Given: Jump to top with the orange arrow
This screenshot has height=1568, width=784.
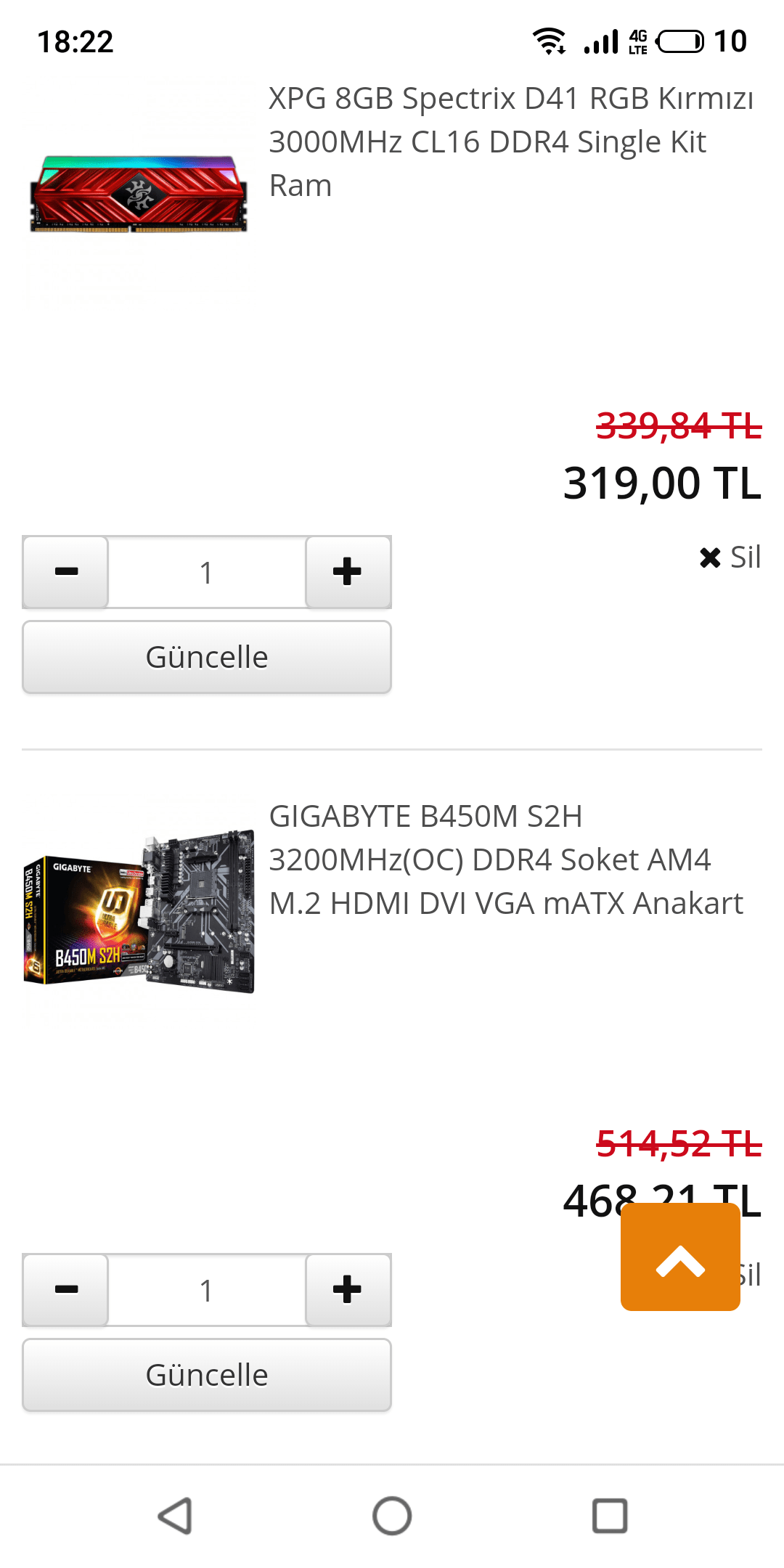Looking at the screenshot, I should (680, 1257).
